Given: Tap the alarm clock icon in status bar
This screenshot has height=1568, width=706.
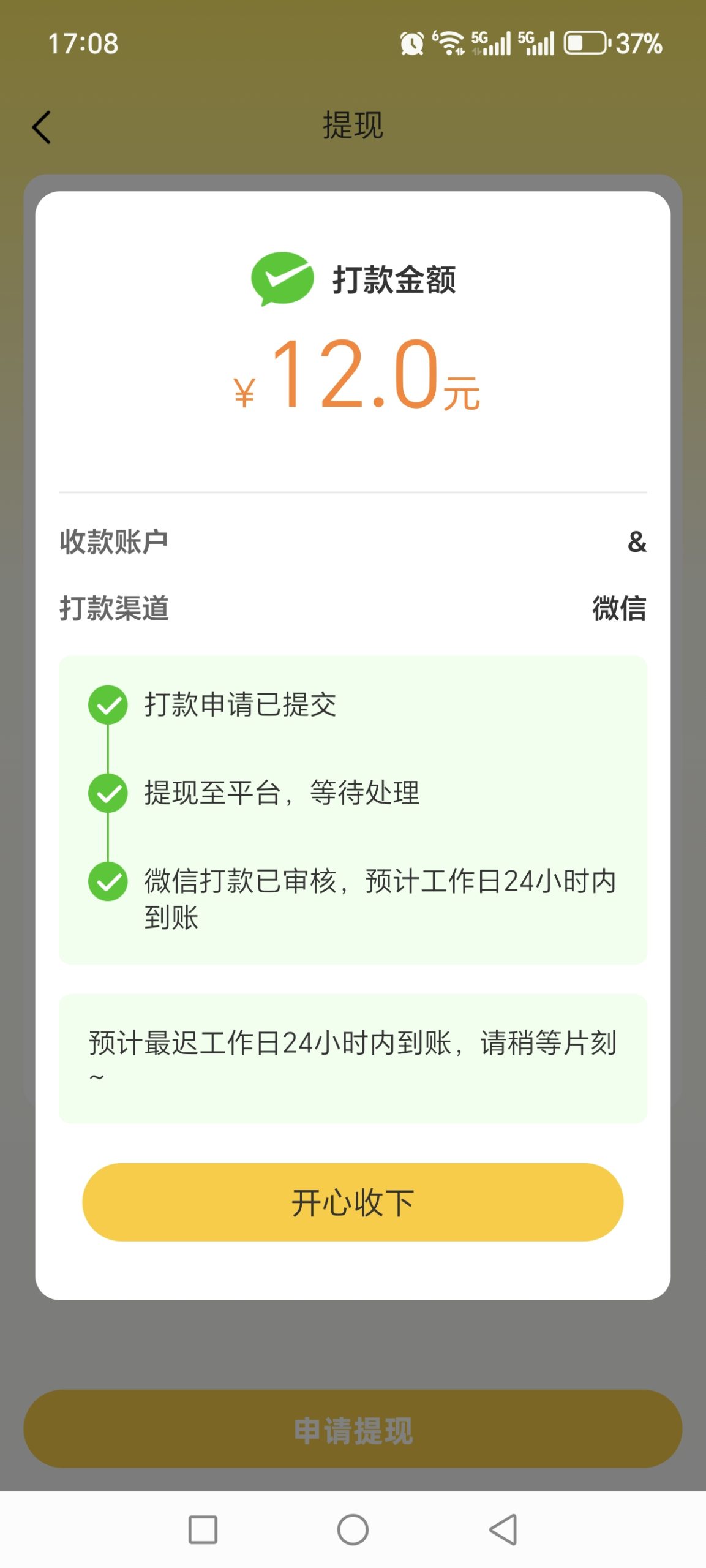Looking at the screenshot, I should click(x=411, y=43).
